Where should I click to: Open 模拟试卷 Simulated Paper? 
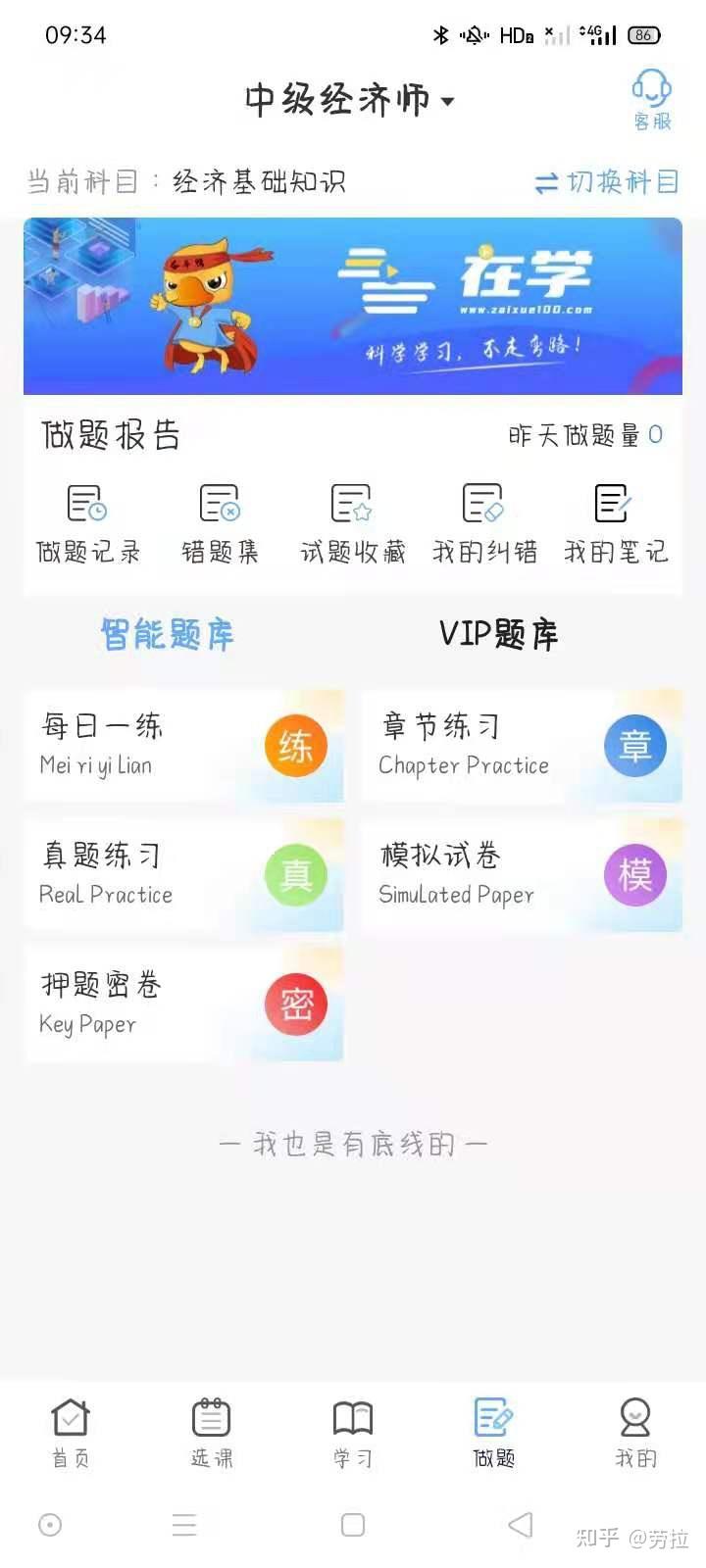(522, 875)
